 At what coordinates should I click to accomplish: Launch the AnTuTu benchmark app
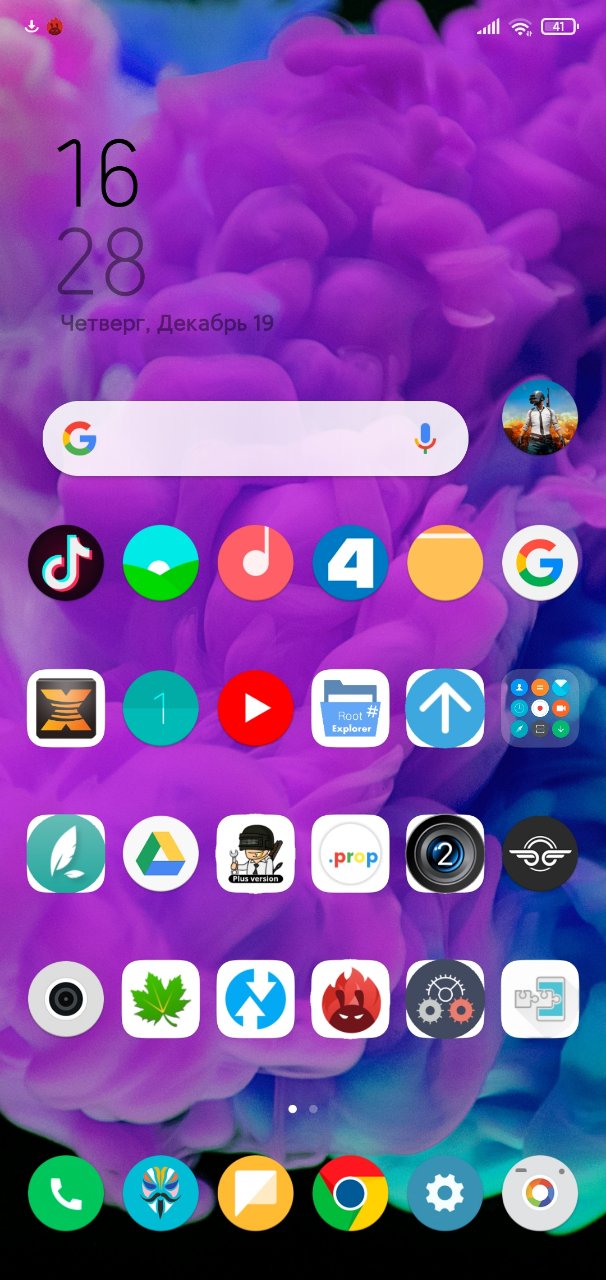pyautogui.click(x=350, y=999)
